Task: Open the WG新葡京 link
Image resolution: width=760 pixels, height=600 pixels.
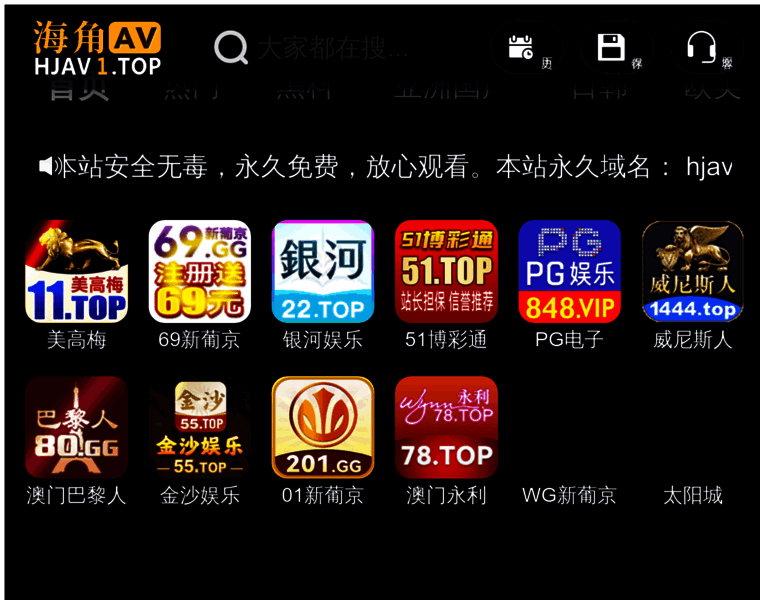Action: 569,495
